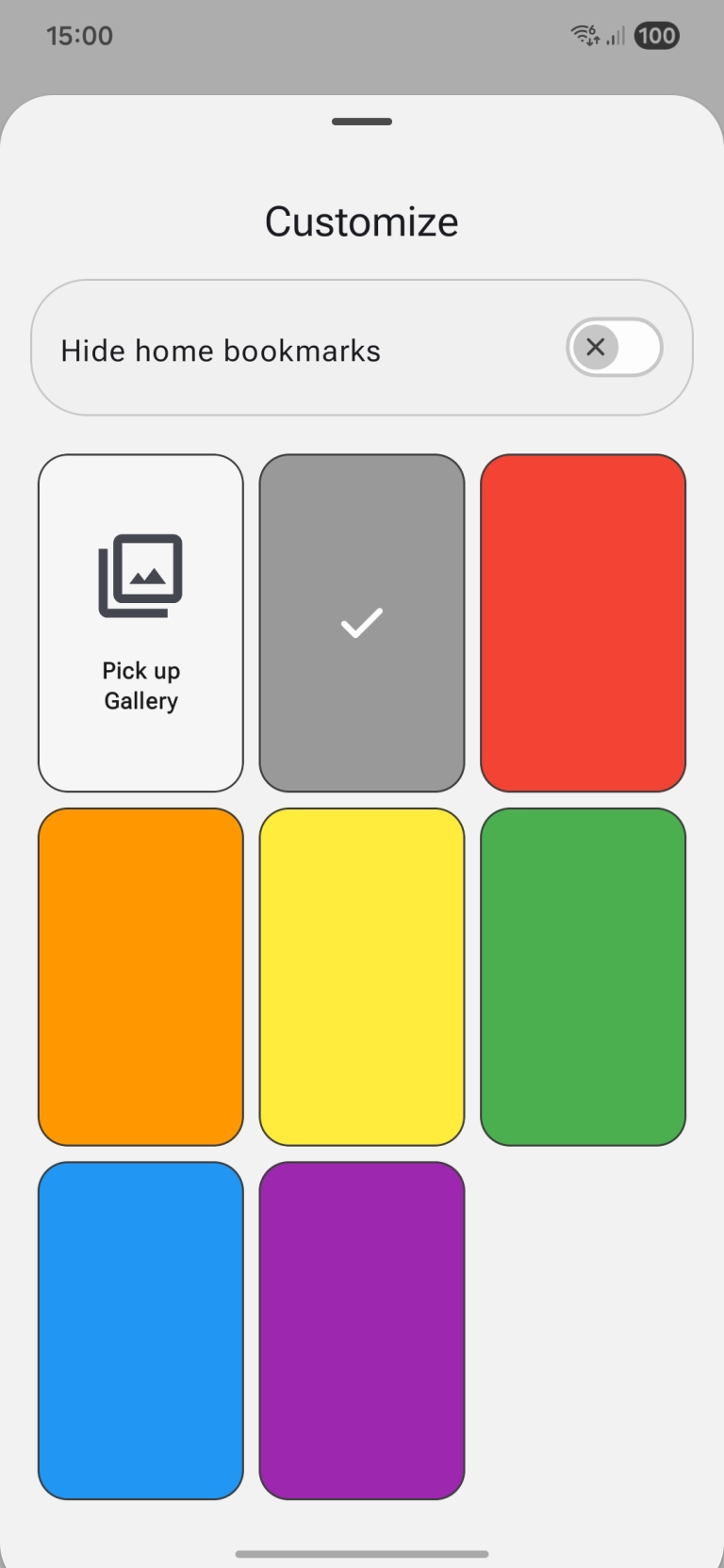Choose the red background color
This screenshot has height=1568, width=724.
pyautogui.click(x=583, y=623)
